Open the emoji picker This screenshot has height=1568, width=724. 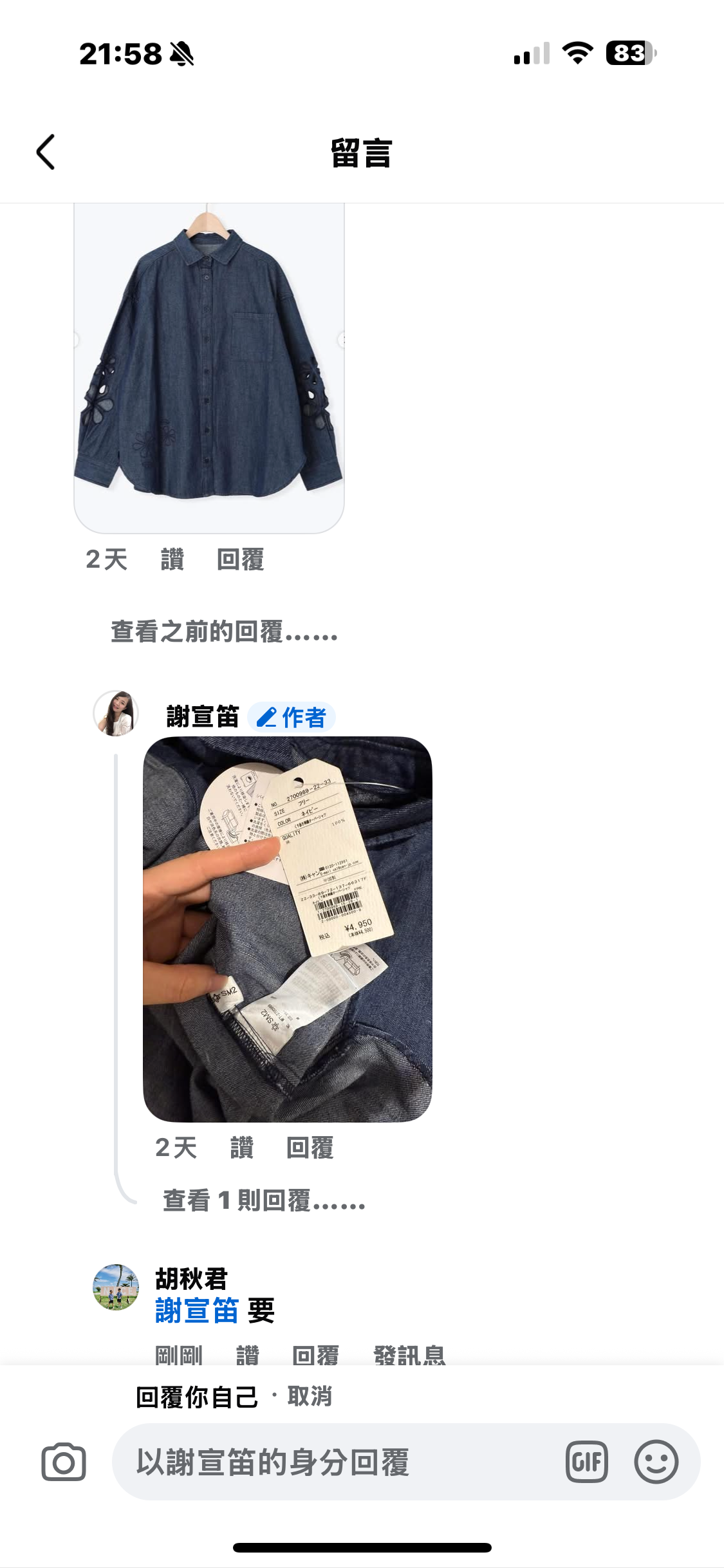coord(656,1462)
